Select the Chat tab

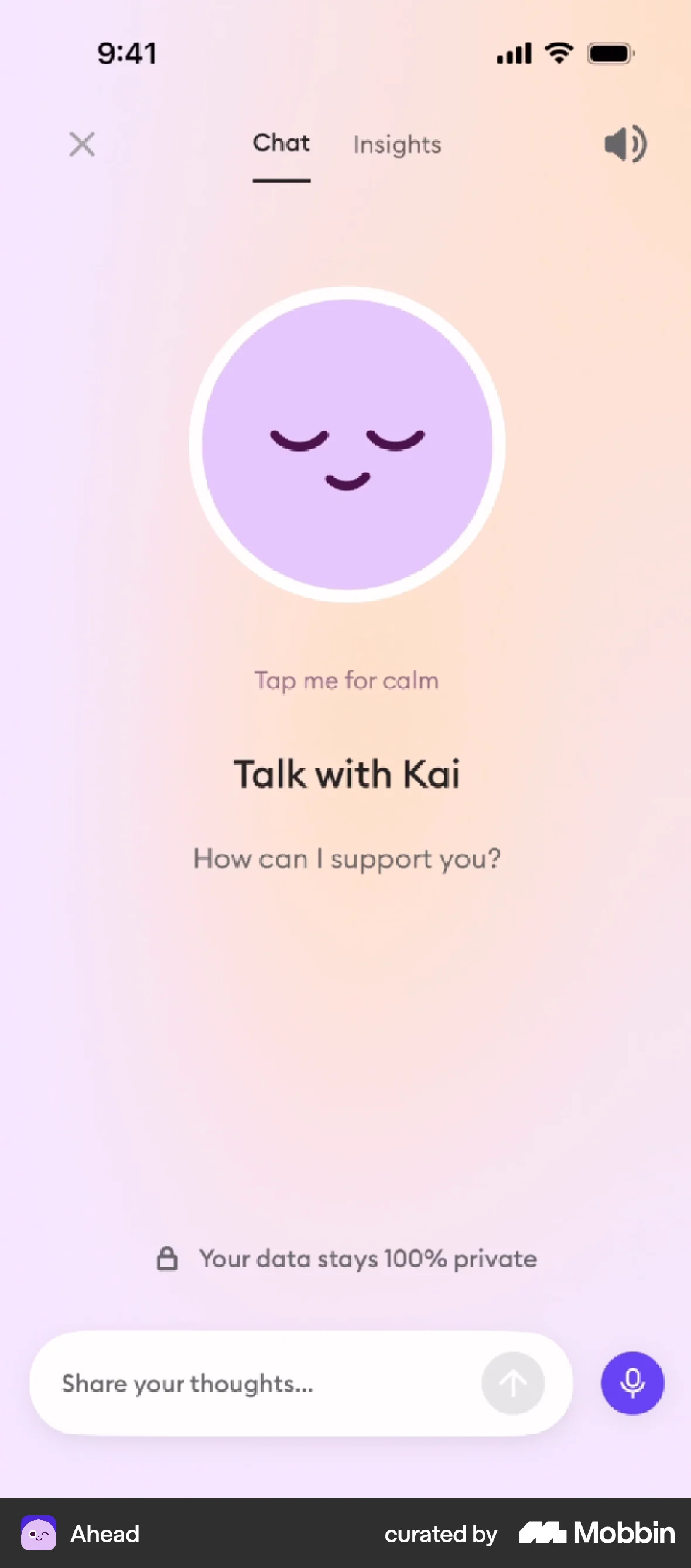pos(281,144)
